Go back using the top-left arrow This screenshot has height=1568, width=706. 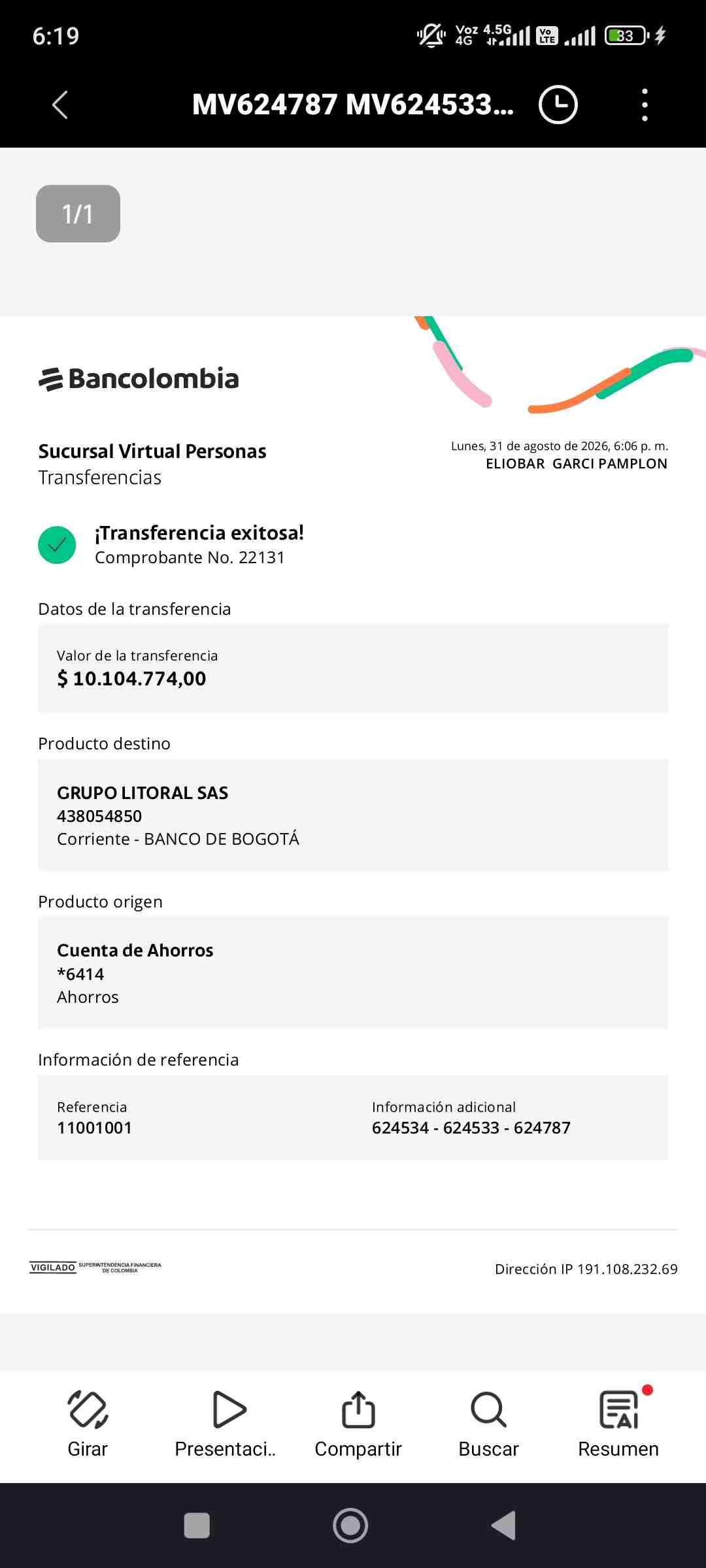tap(60, 105)
